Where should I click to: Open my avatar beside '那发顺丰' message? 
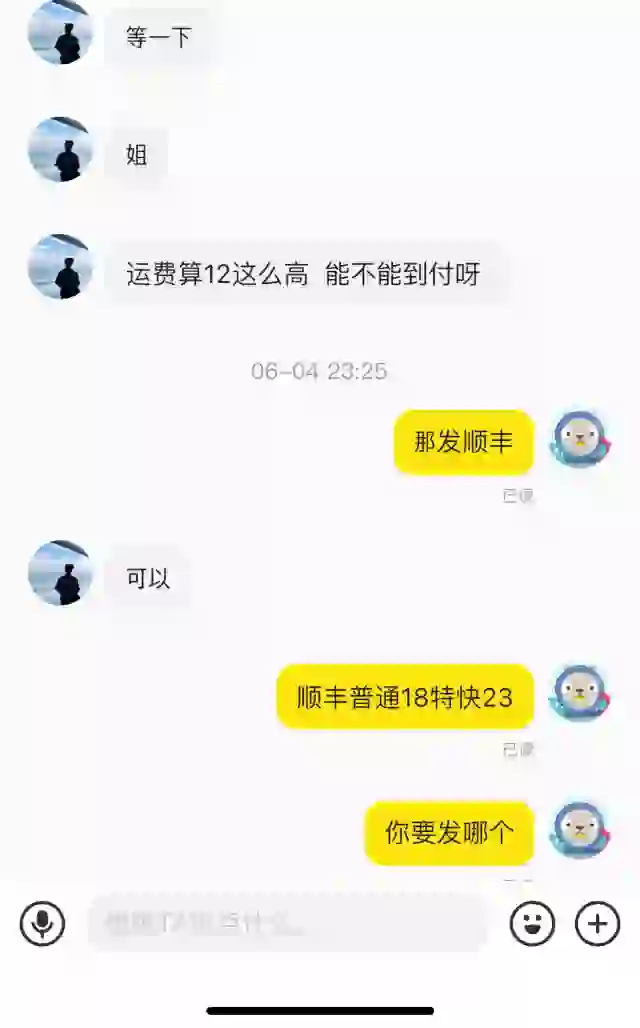tap(581, 439)
